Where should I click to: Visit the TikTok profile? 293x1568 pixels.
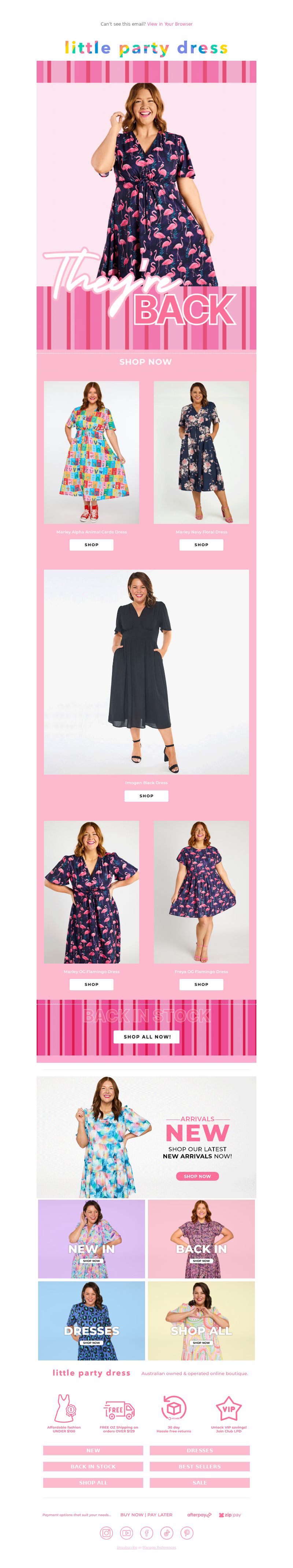(x=167, y=1533)
